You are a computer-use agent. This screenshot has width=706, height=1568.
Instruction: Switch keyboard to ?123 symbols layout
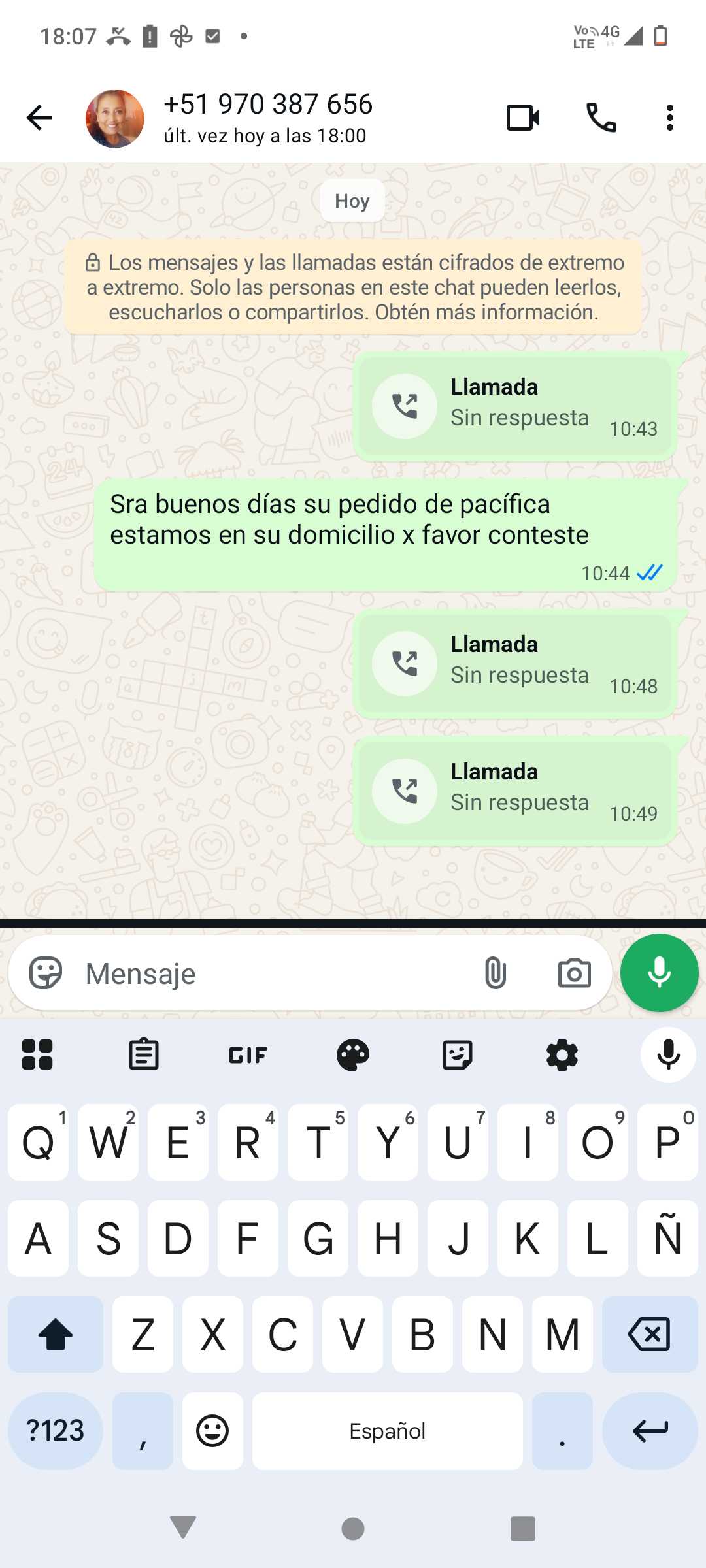[56, 1431]
